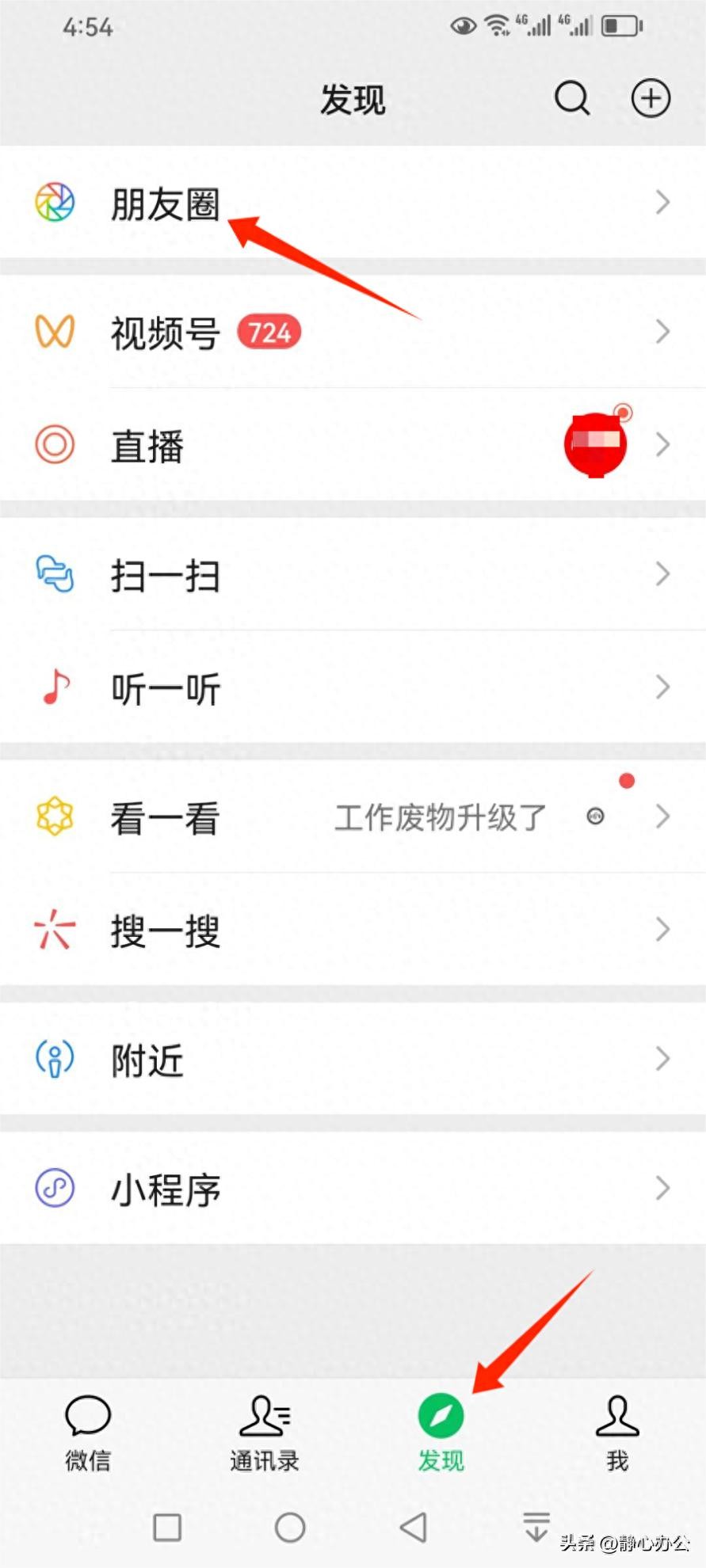Open 小程序 (Mini Programs)
706x1568 pixels.
pos(165,1189)
